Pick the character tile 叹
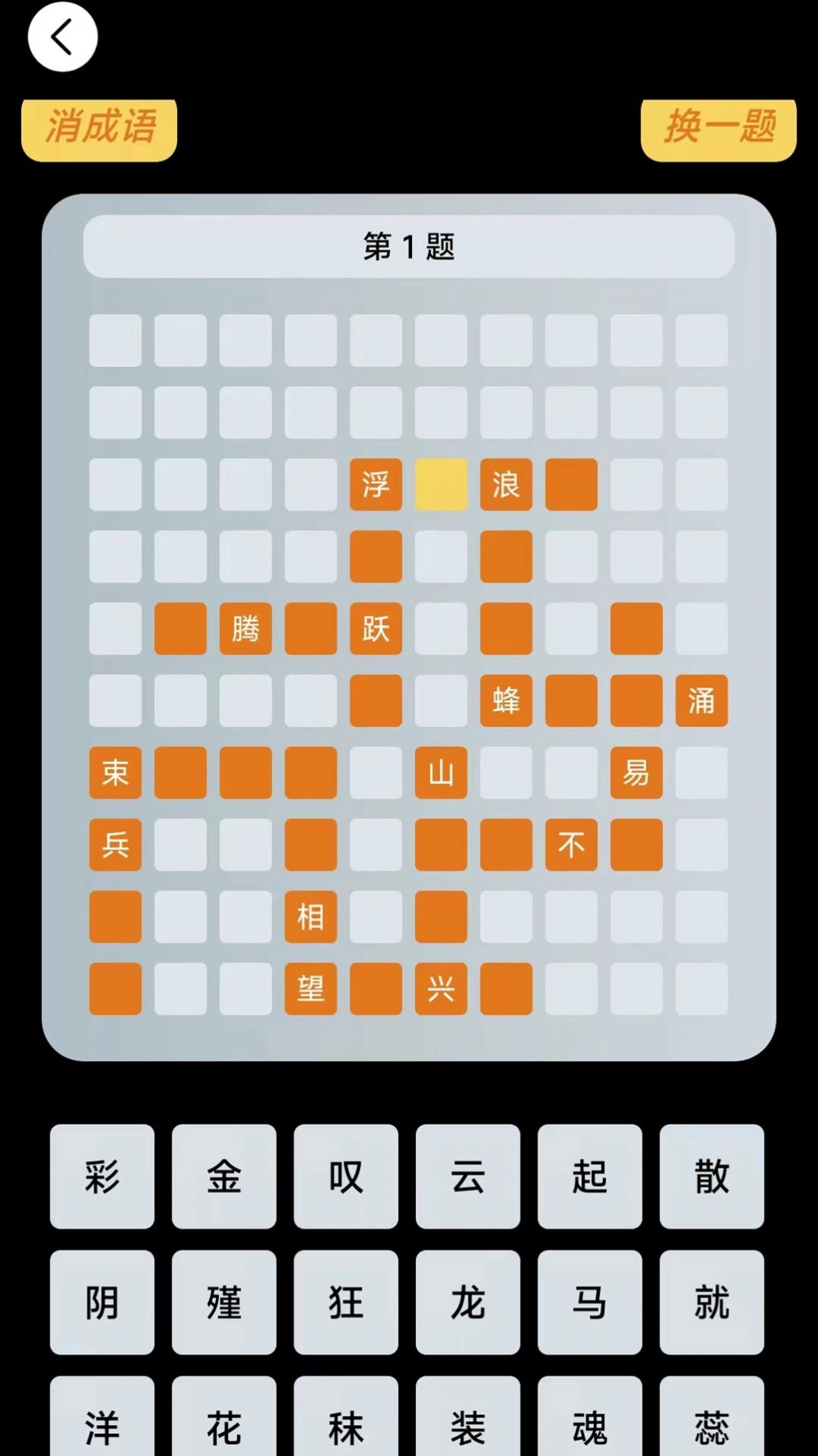The height and width of the screenshot is (1456, 818). 346,1176
